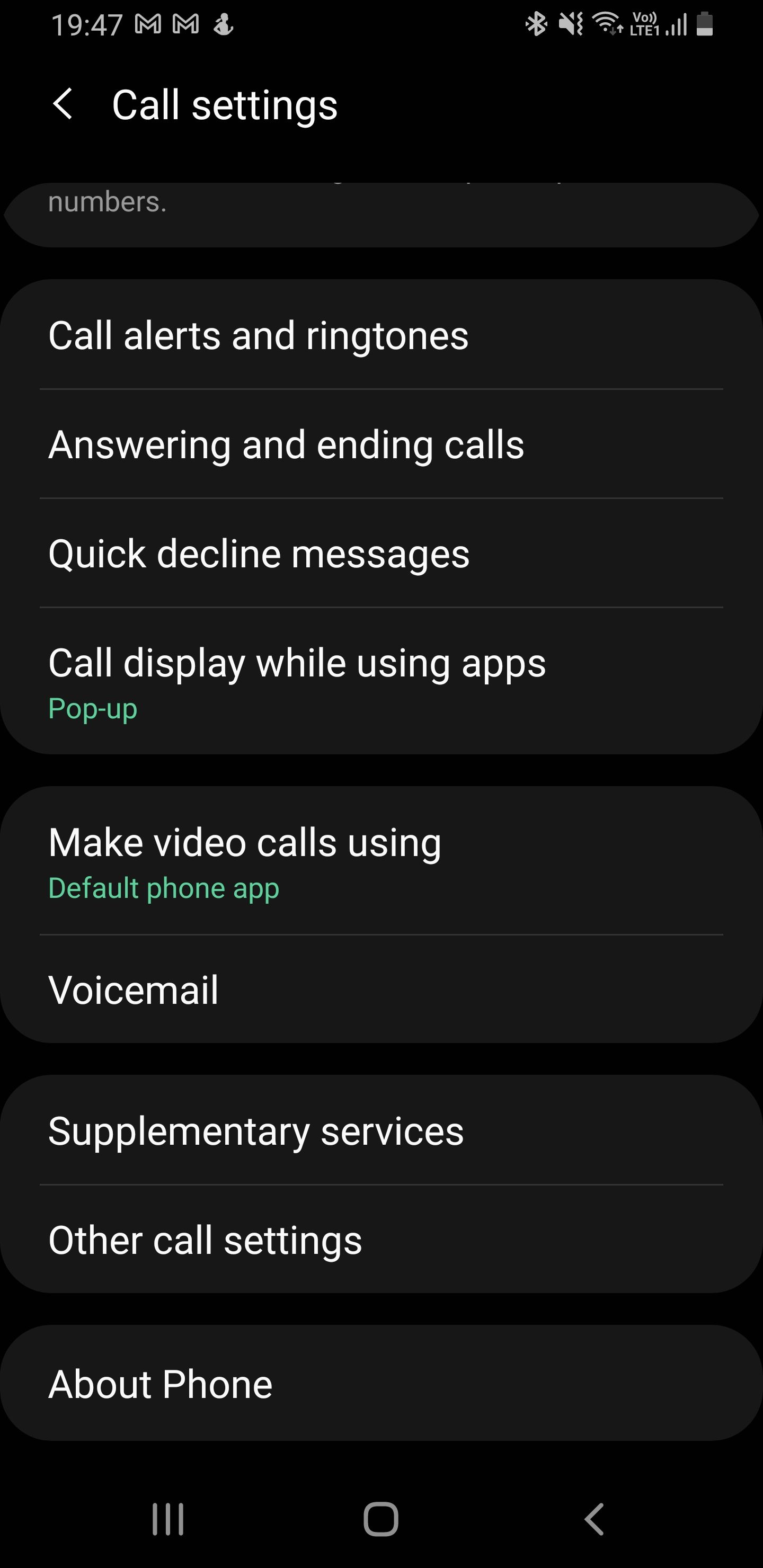Tap the battery indicator in status bar
This screenshot has height=1568, width=763.
pyautogui.click(x=703, y=24)
